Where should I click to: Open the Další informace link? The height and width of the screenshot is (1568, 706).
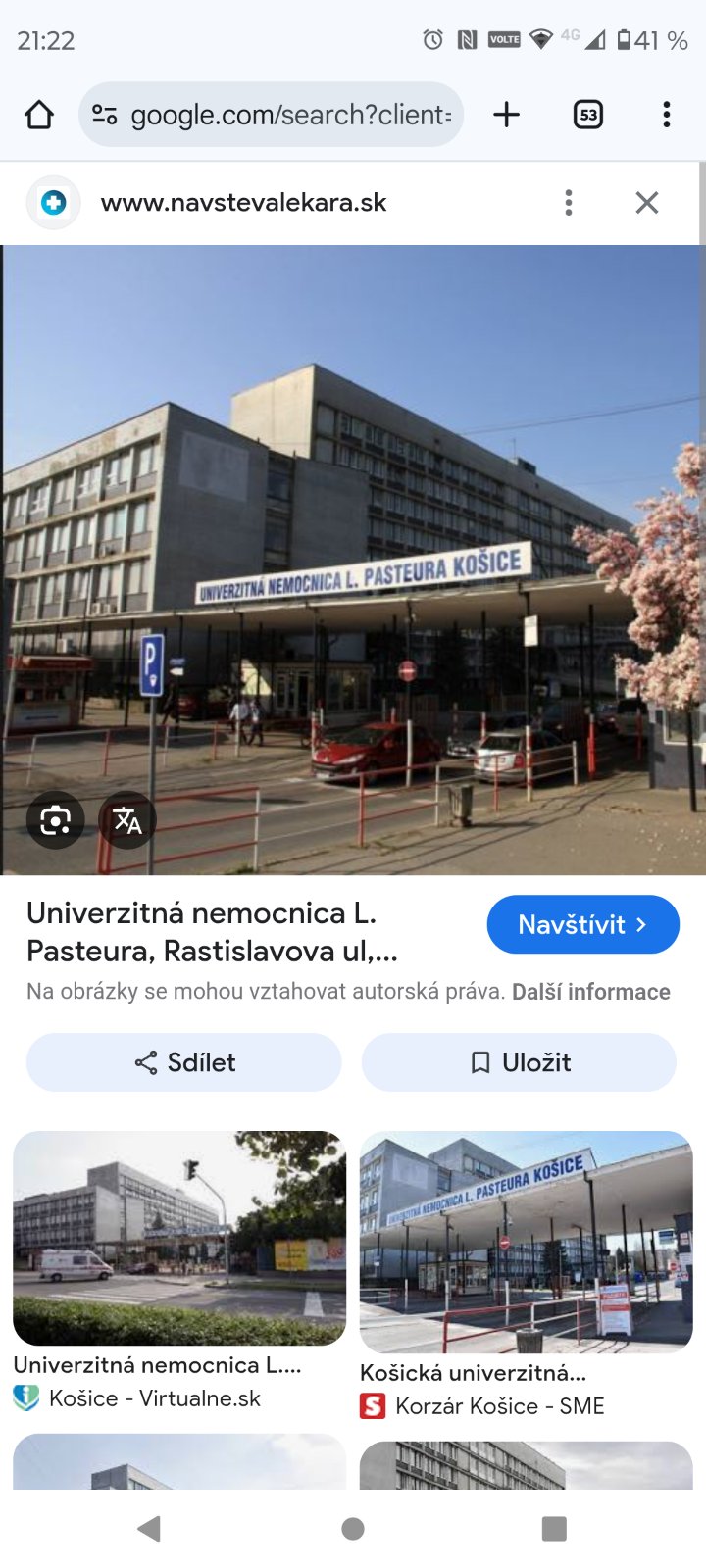coord(590,992)
